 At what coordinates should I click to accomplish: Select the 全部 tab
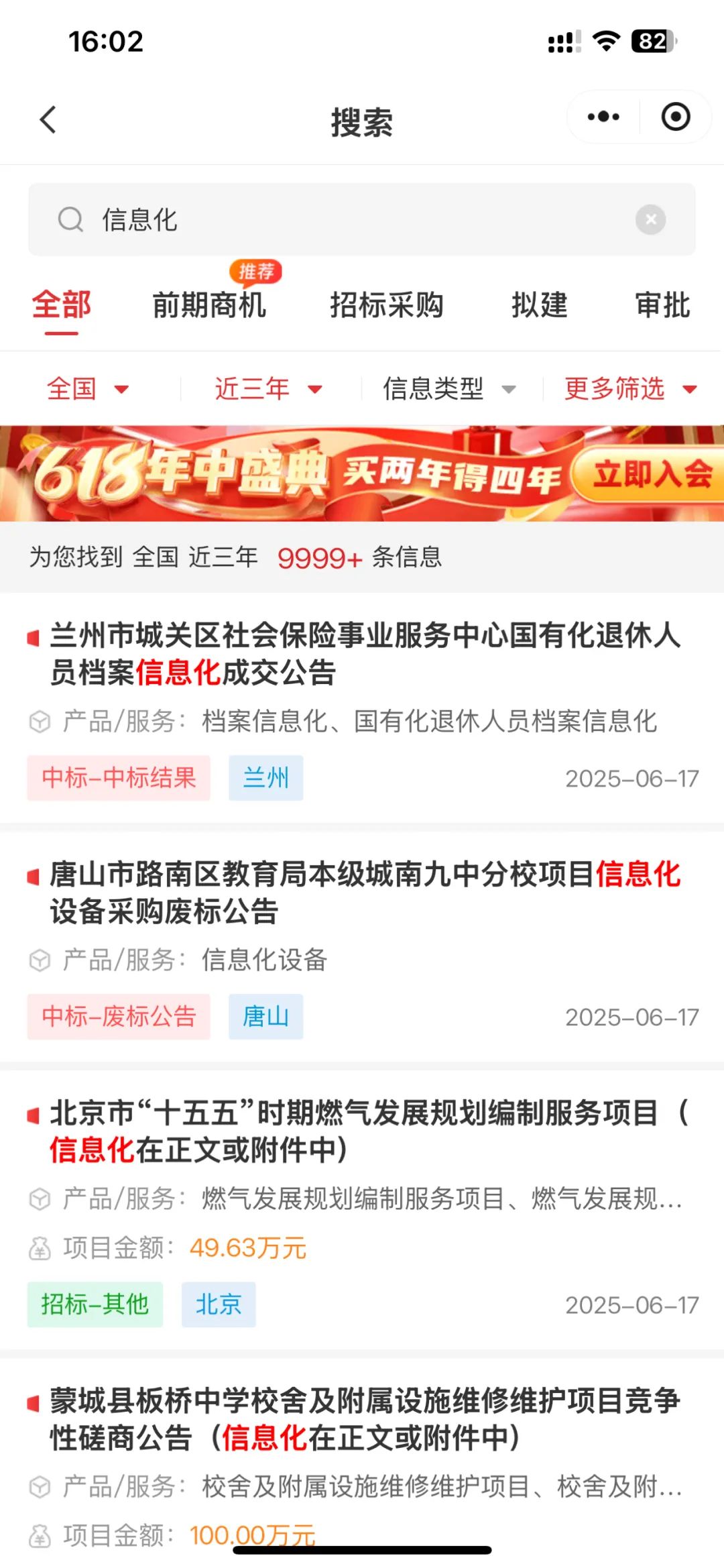62,305
